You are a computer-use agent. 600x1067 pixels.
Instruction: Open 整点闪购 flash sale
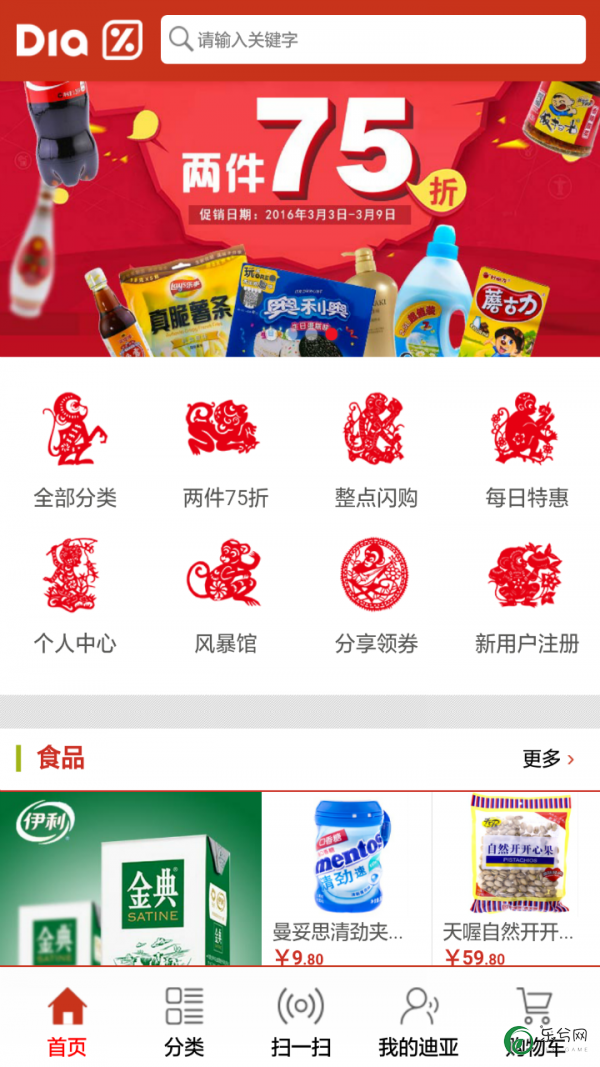376,450
